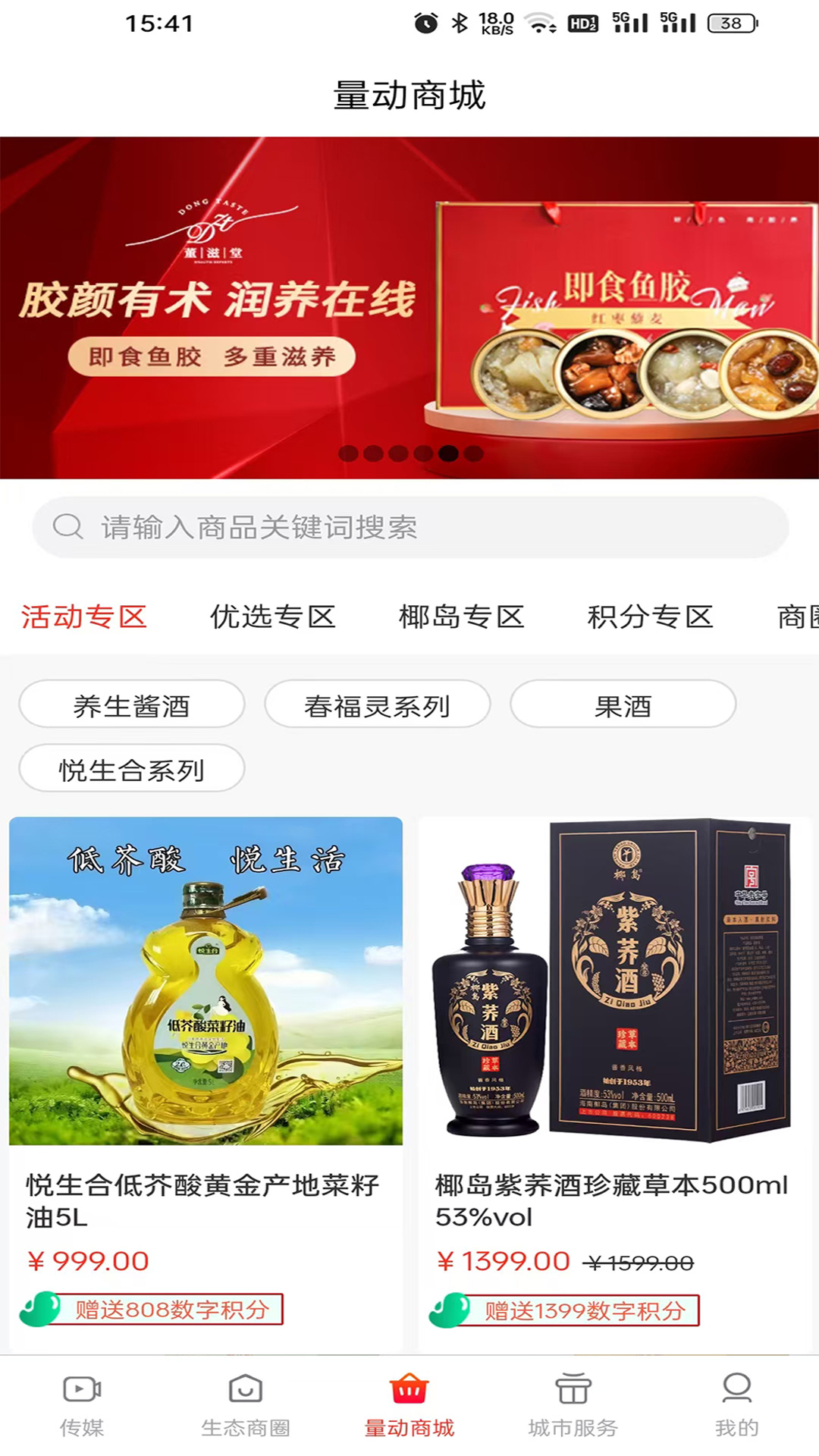Tap the 悦生合低芥酸菜籽油 product thumbnail
This screenshot has height=1456, width=819.
[206, 978]
